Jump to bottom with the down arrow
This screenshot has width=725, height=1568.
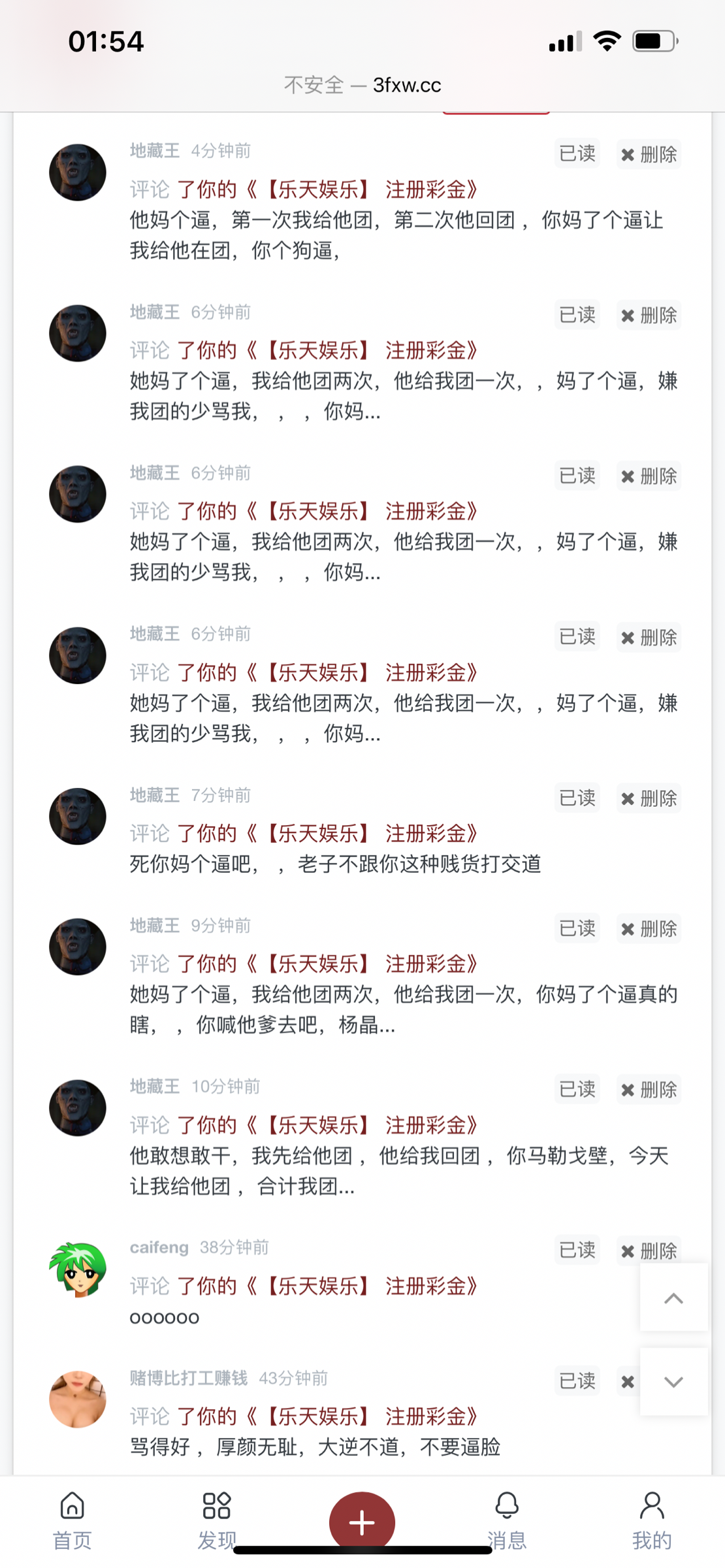[x=673, y=1382]
